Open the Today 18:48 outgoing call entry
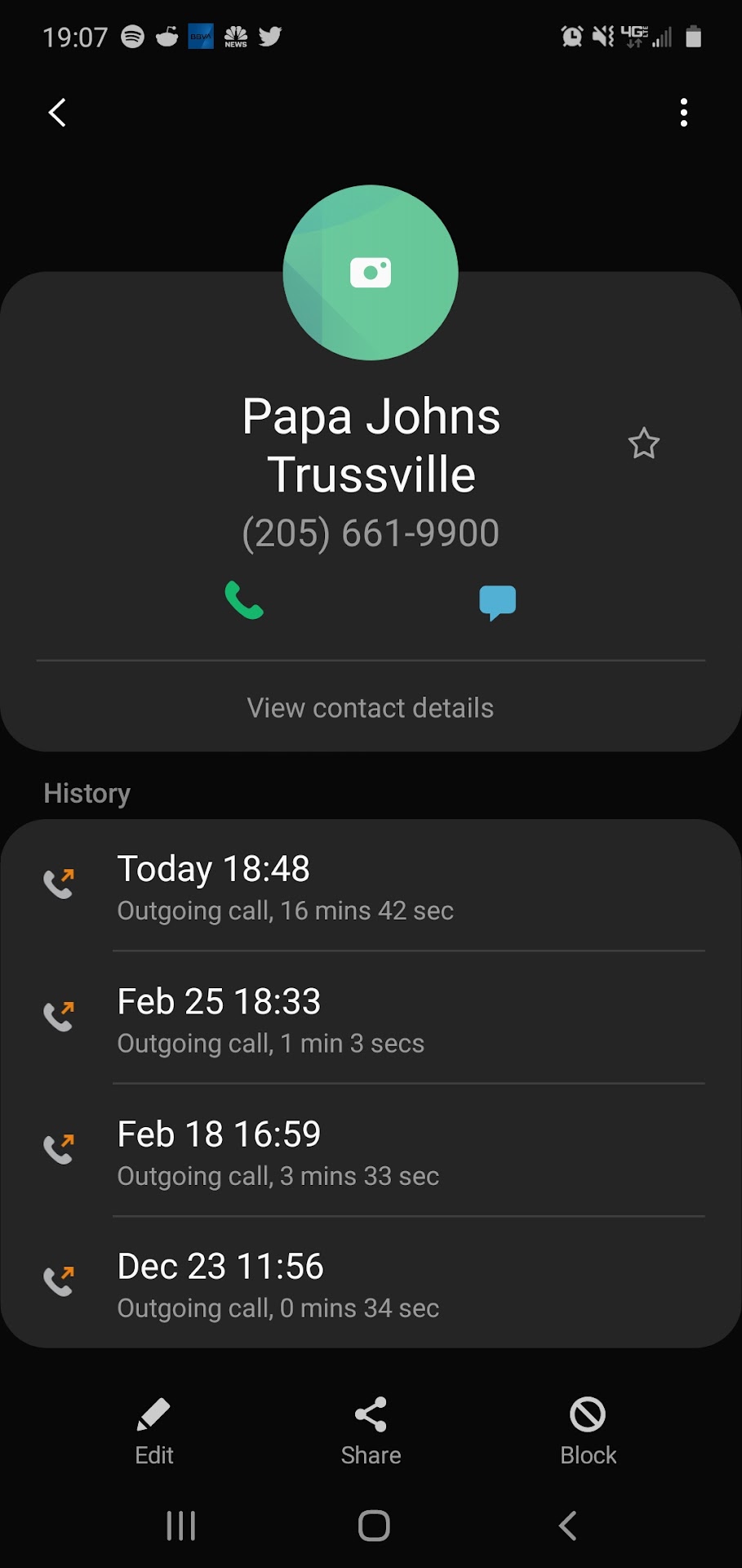 click(371, 887)
